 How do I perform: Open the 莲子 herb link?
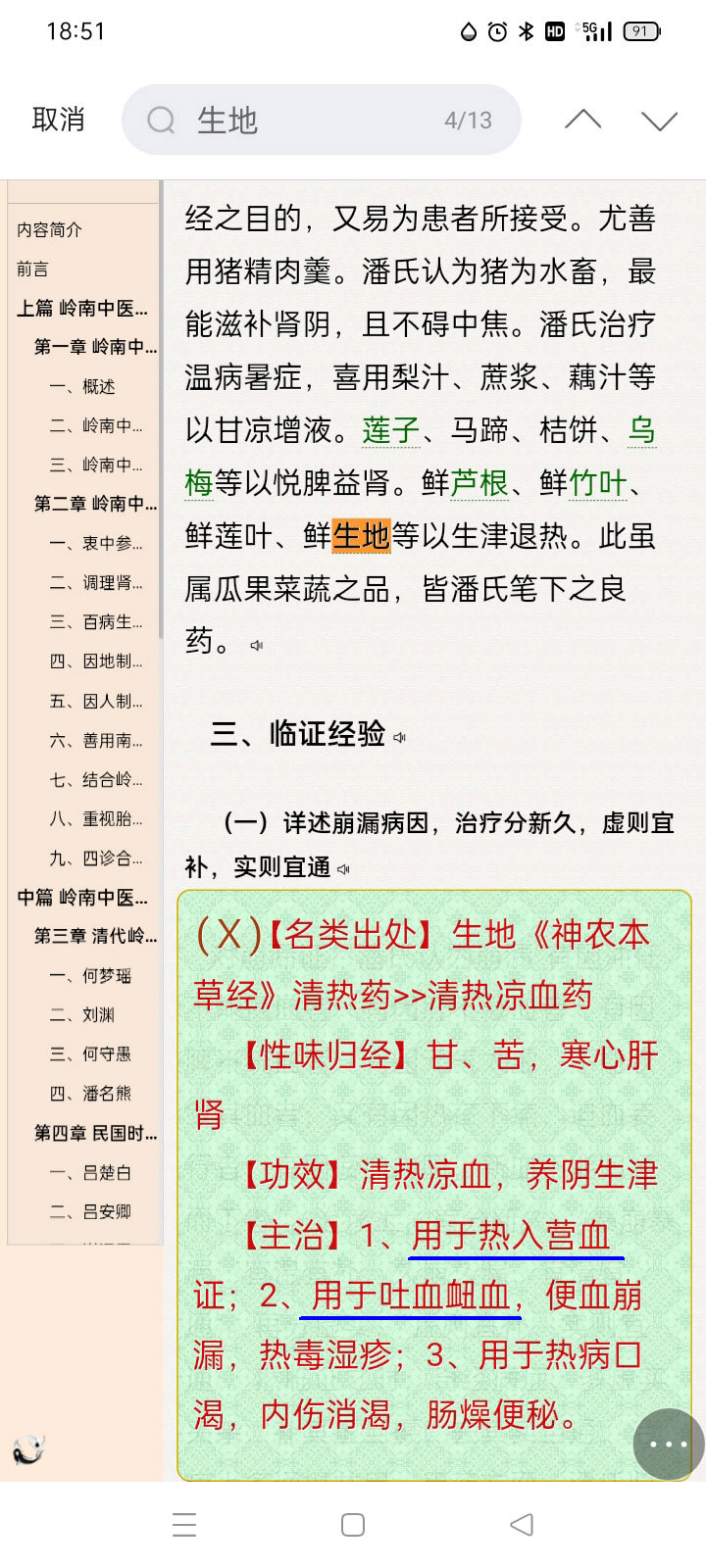click(391, 430)
